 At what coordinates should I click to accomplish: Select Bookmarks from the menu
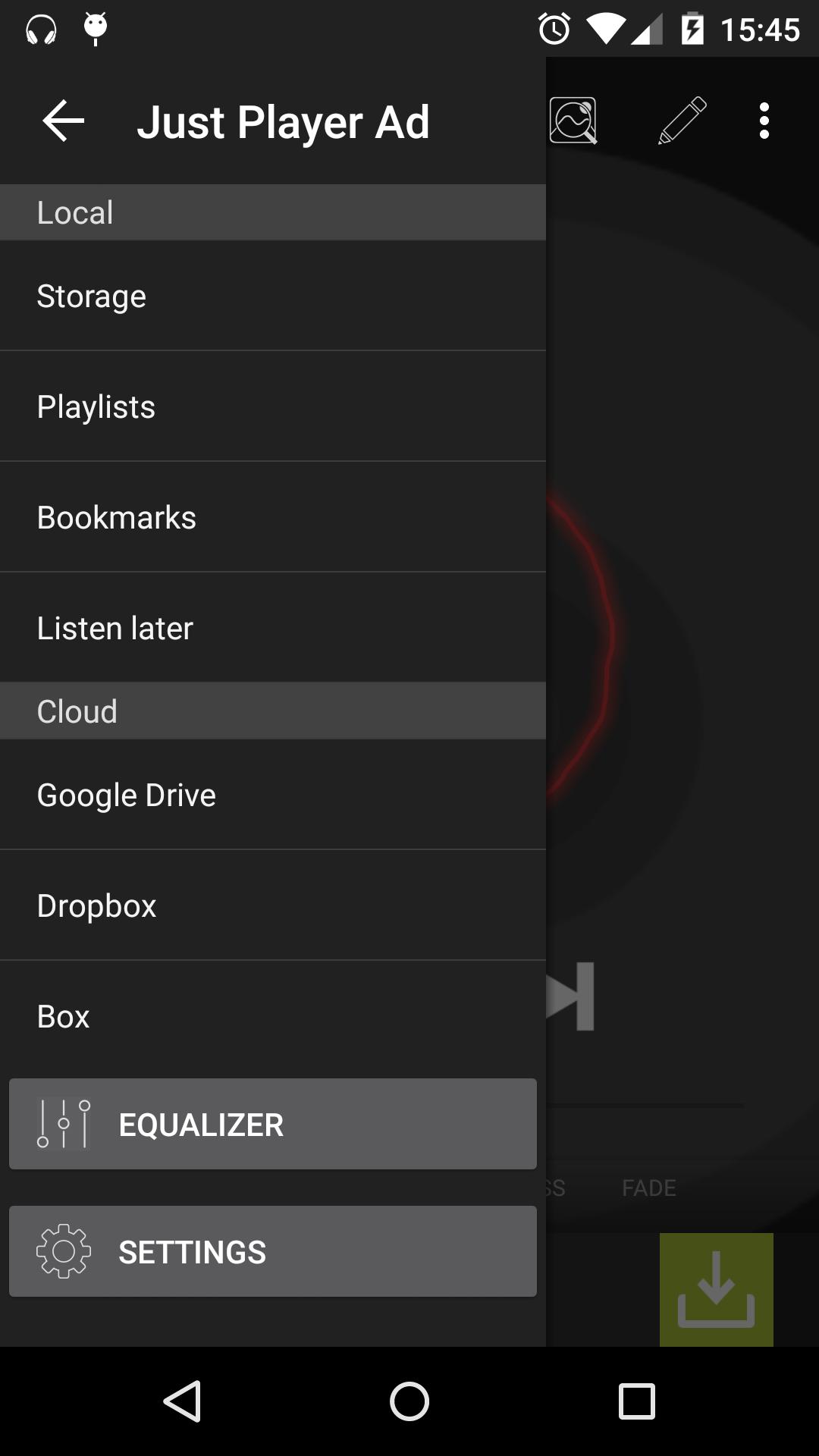click(x=273, y=516)
